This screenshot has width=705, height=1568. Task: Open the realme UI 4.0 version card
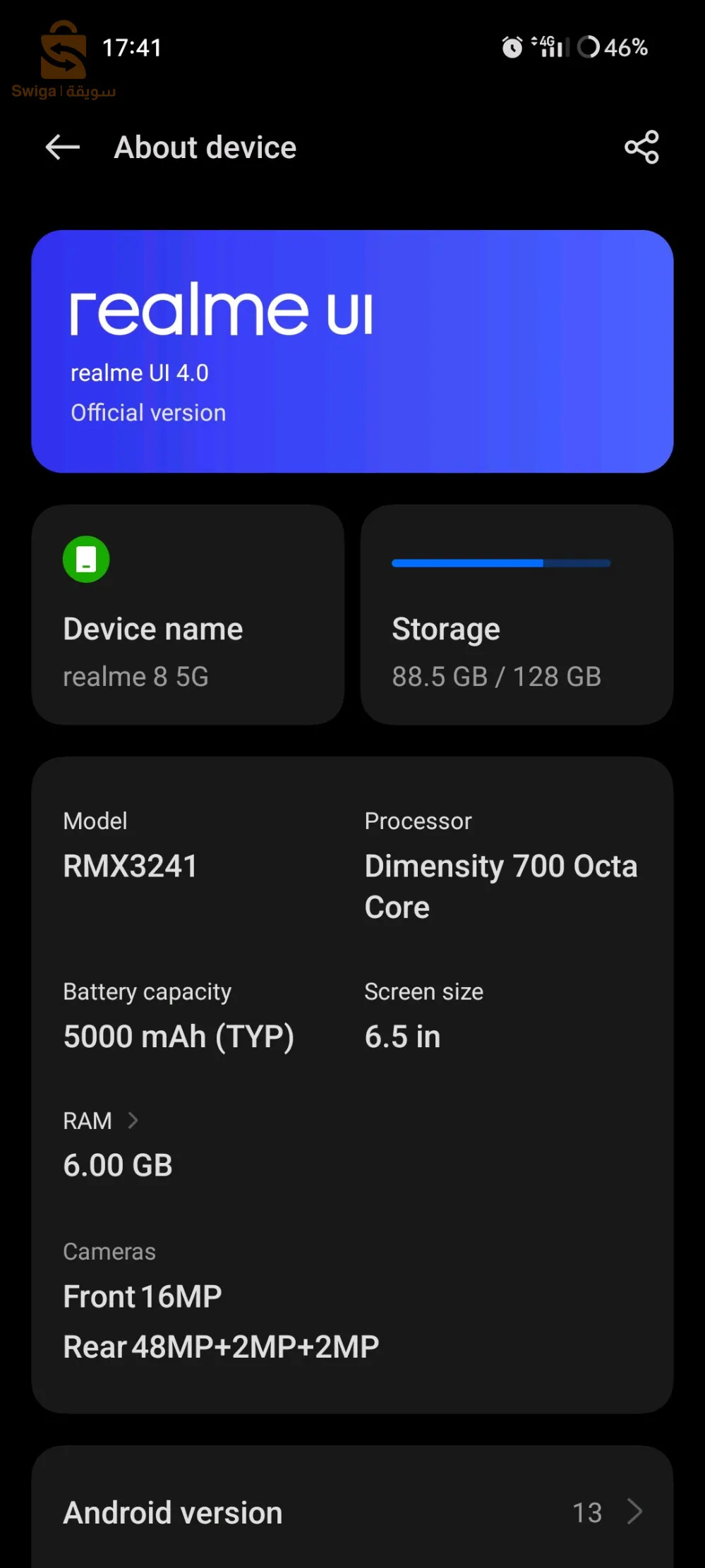pos(352,351)
